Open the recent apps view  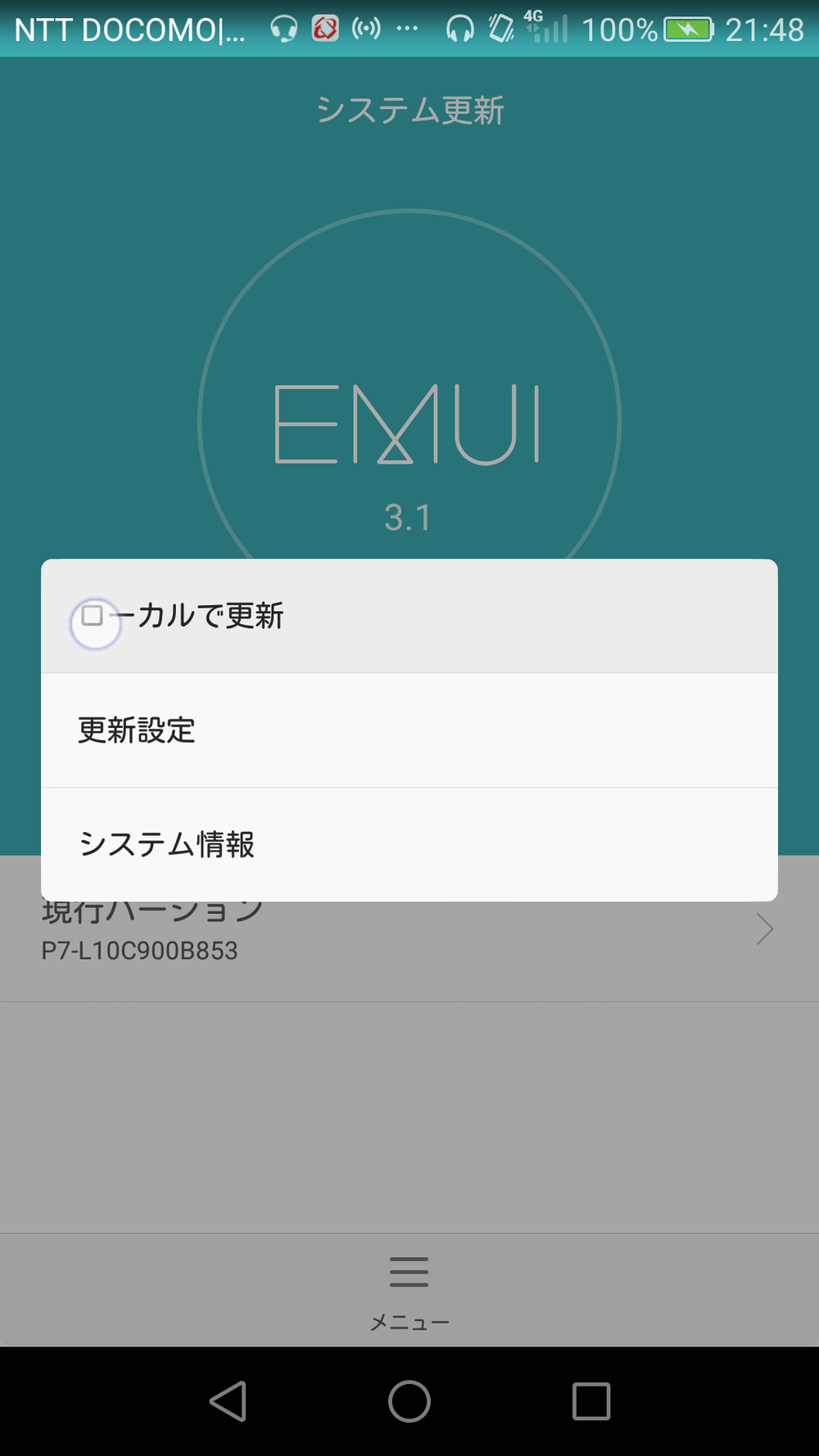[x=591, y=1401]
